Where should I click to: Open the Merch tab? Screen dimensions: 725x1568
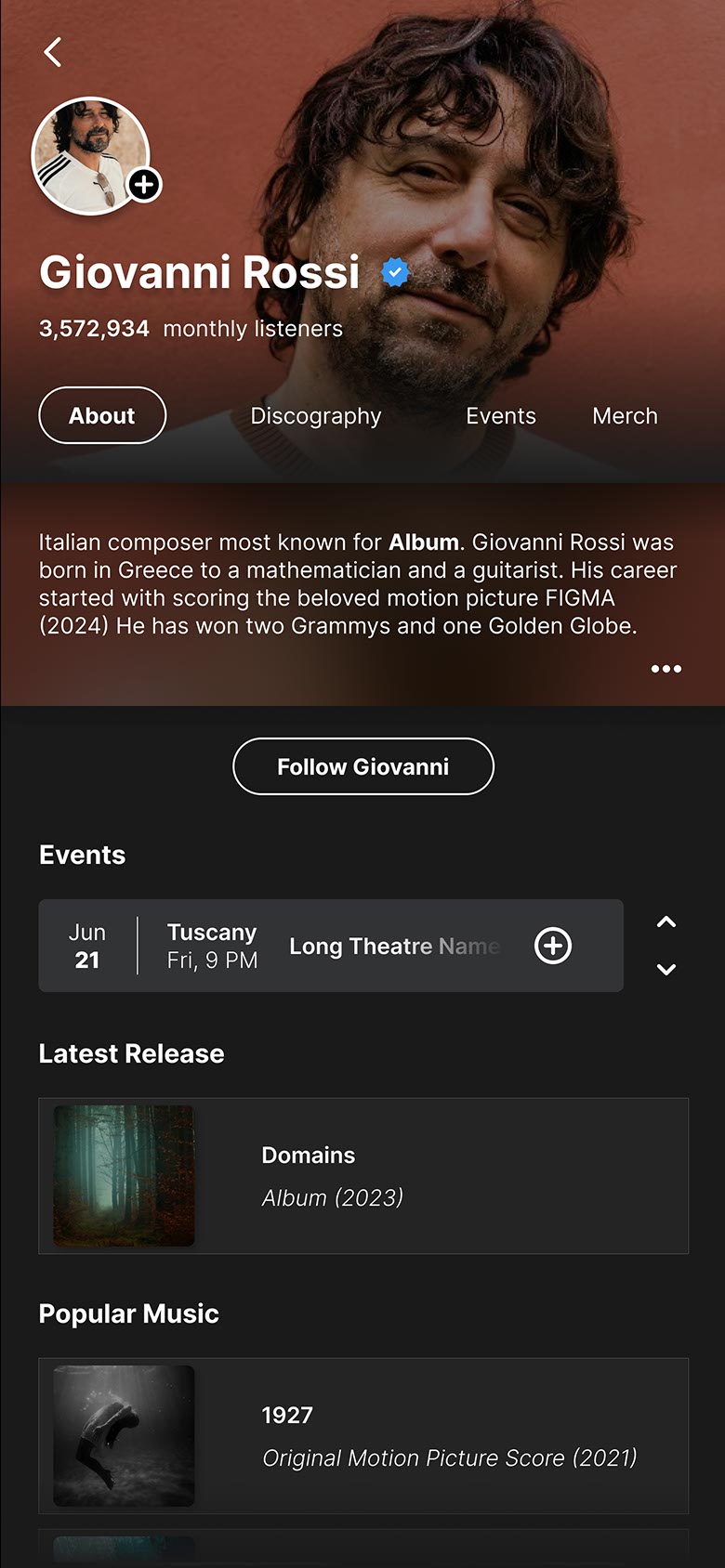tap(625, 415)
